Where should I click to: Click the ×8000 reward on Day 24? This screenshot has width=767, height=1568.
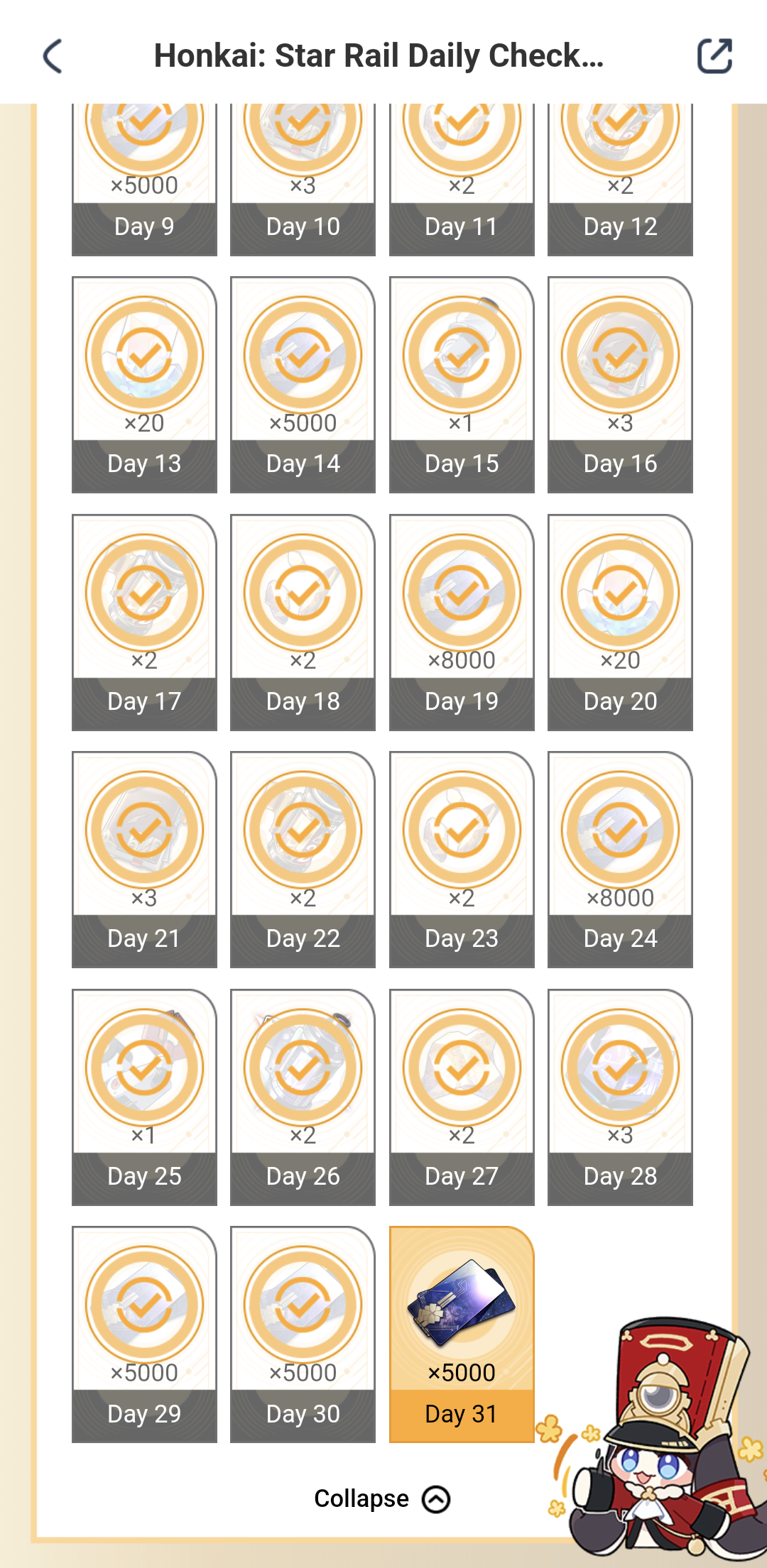(619, 834)
